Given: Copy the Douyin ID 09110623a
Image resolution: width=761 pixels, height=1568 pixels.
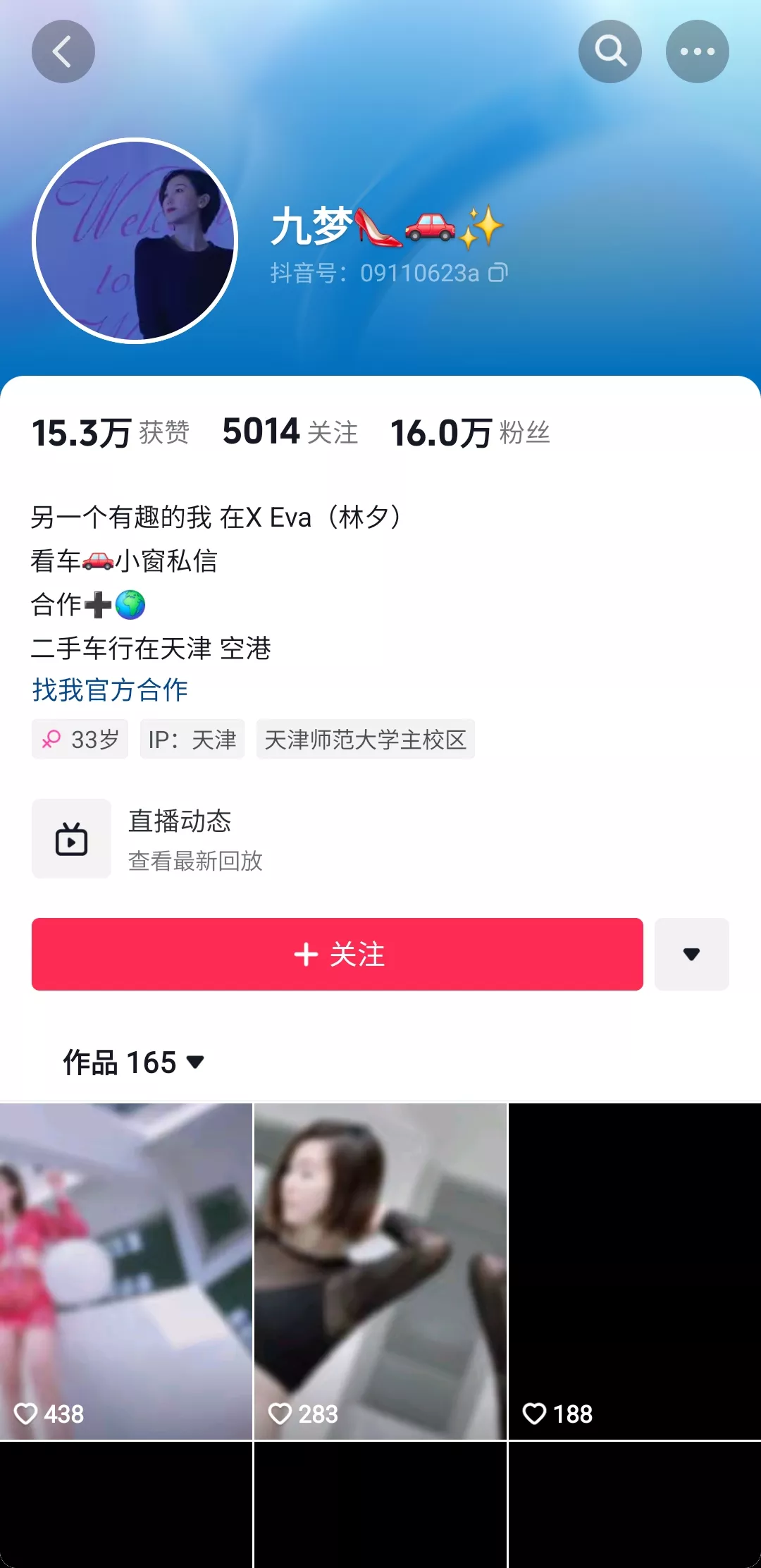Looking at the screenshot, I should coord(498,273).
